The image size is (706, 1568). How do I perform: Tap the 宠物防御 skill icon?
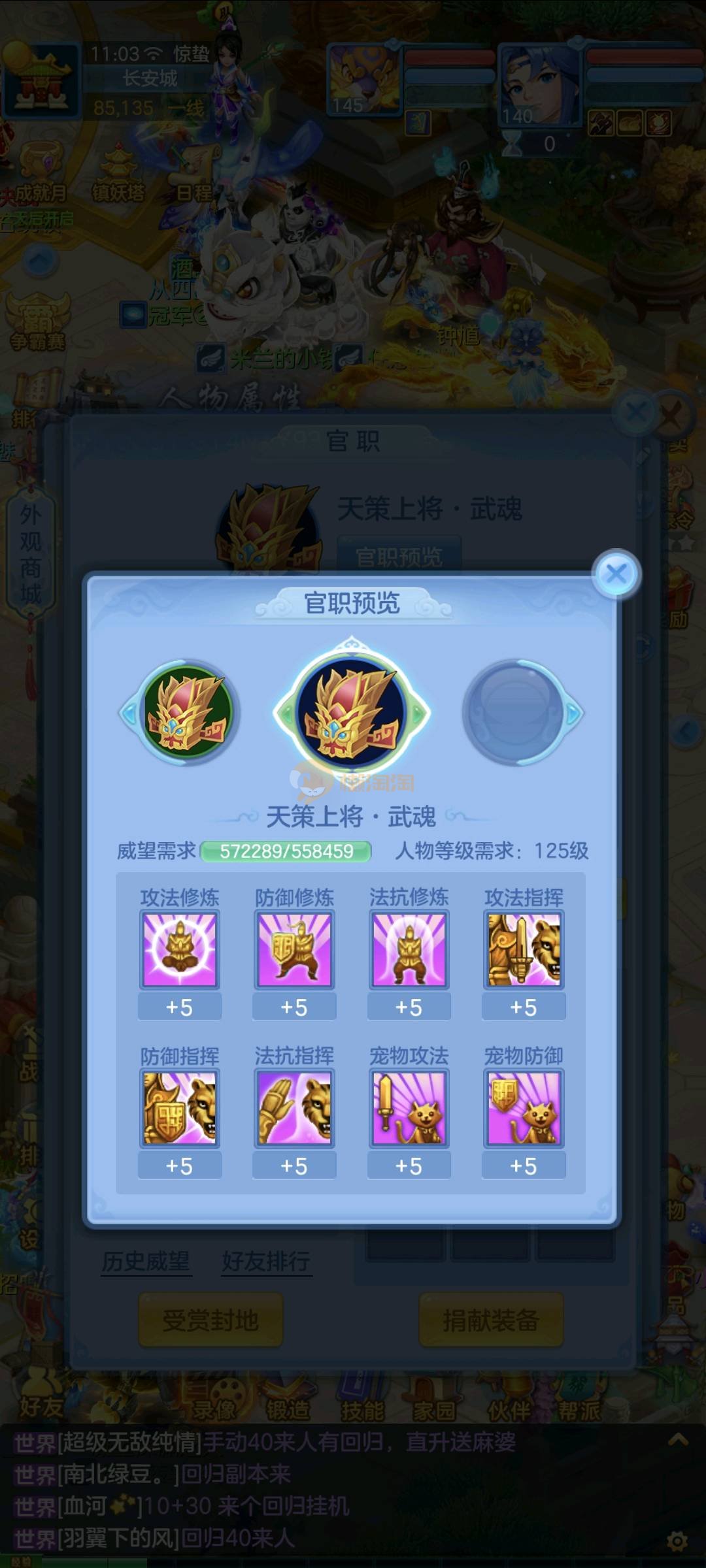(524, 1108)
